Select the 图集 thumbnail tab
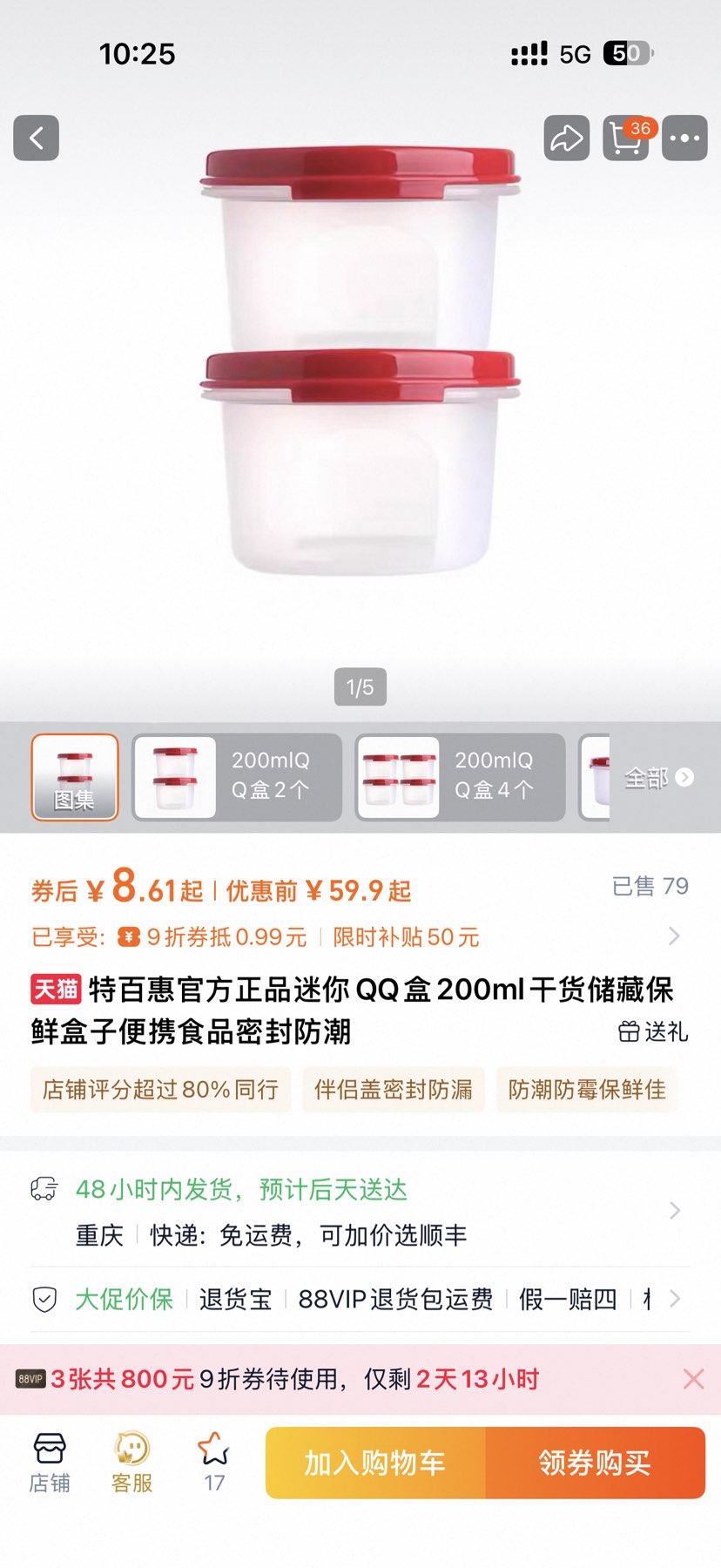 coord(75,777)
